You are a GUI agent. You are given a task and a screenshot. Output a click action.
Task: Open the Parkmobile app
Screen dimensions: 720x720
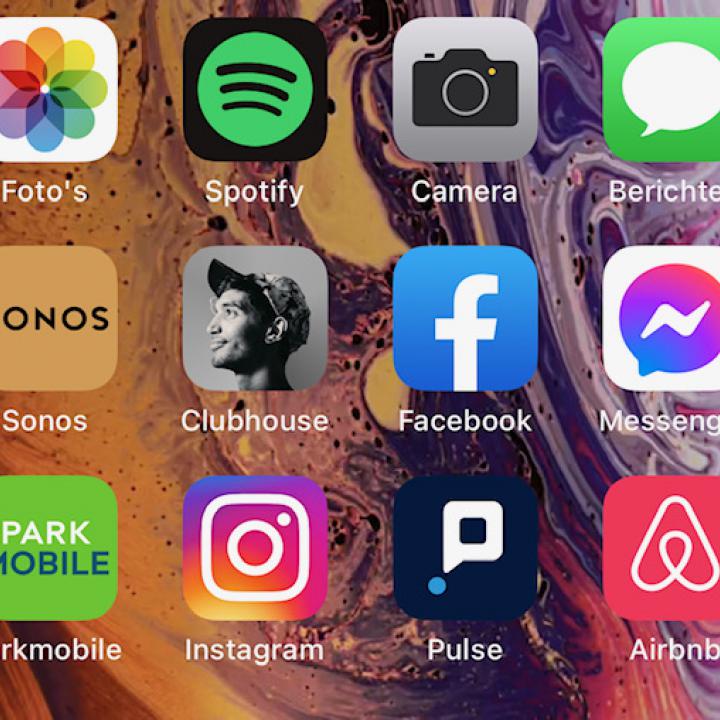52,547
